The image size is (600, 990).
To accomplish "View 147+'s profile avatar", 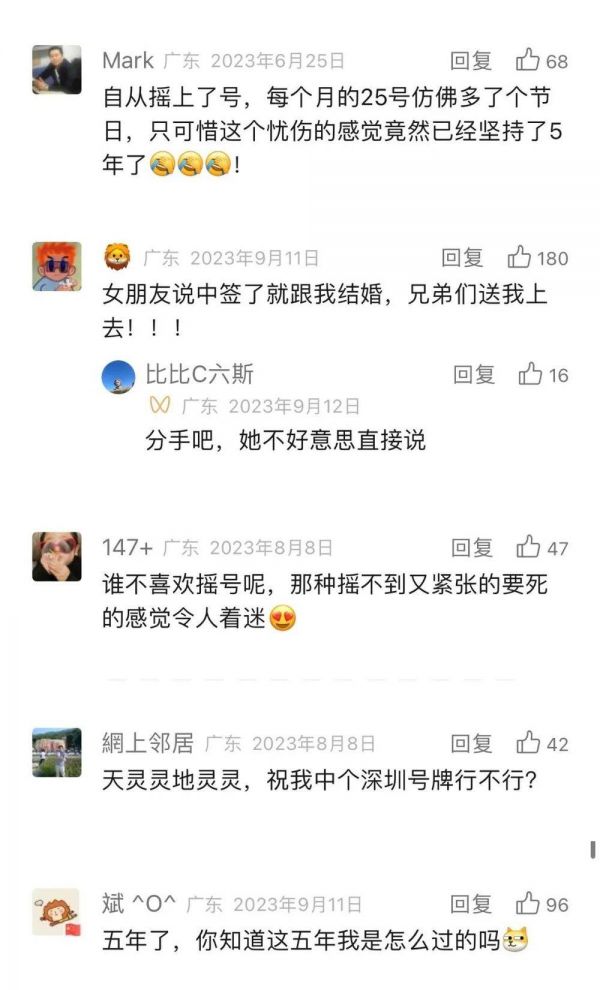I will [57, 556].
